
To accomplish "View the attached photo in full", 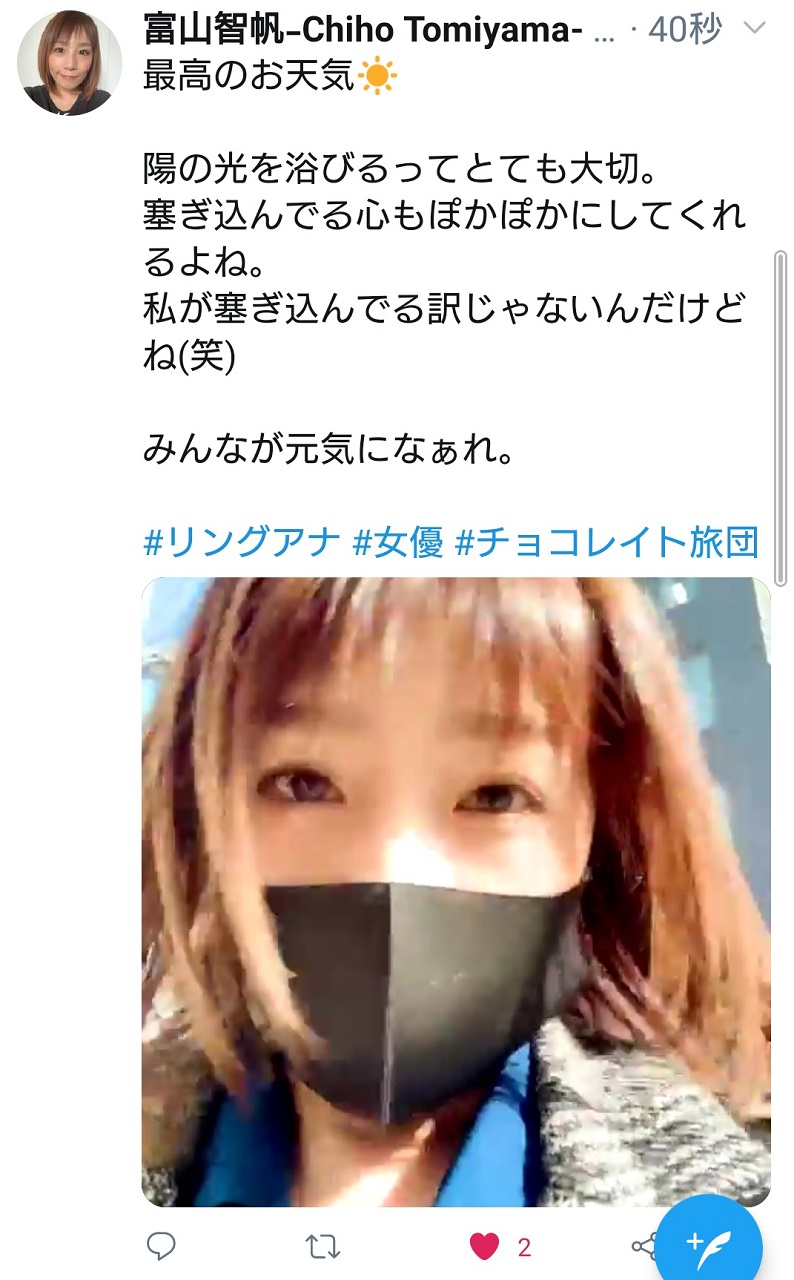I will point(456,892).
